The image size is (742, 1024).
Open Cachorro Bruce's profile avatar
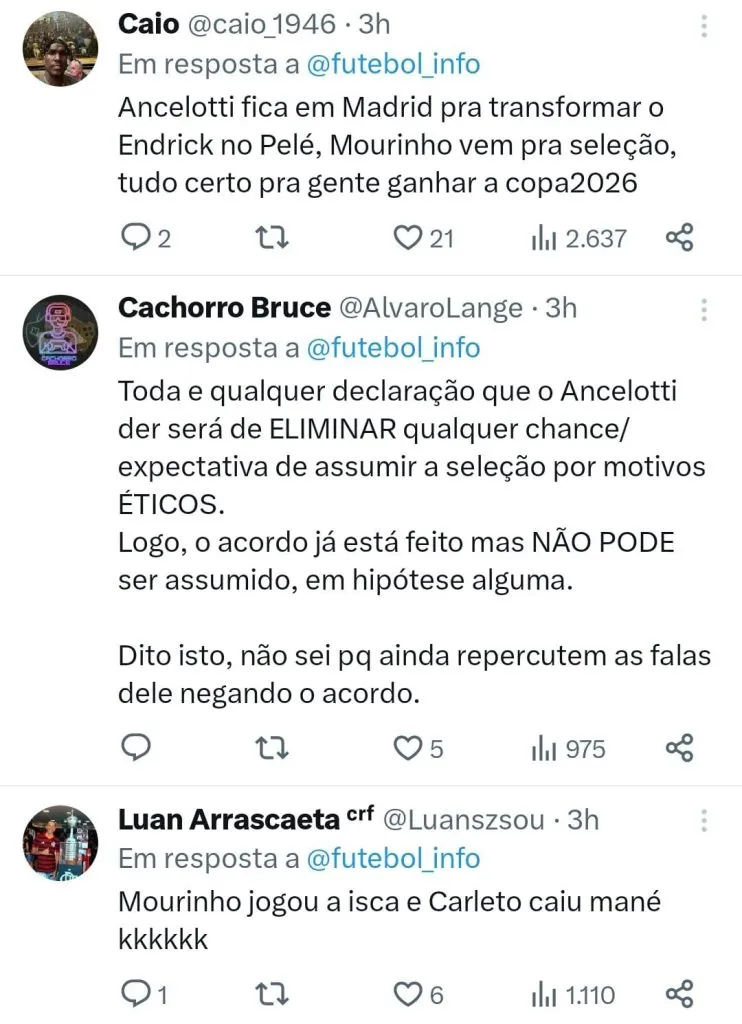60,333
